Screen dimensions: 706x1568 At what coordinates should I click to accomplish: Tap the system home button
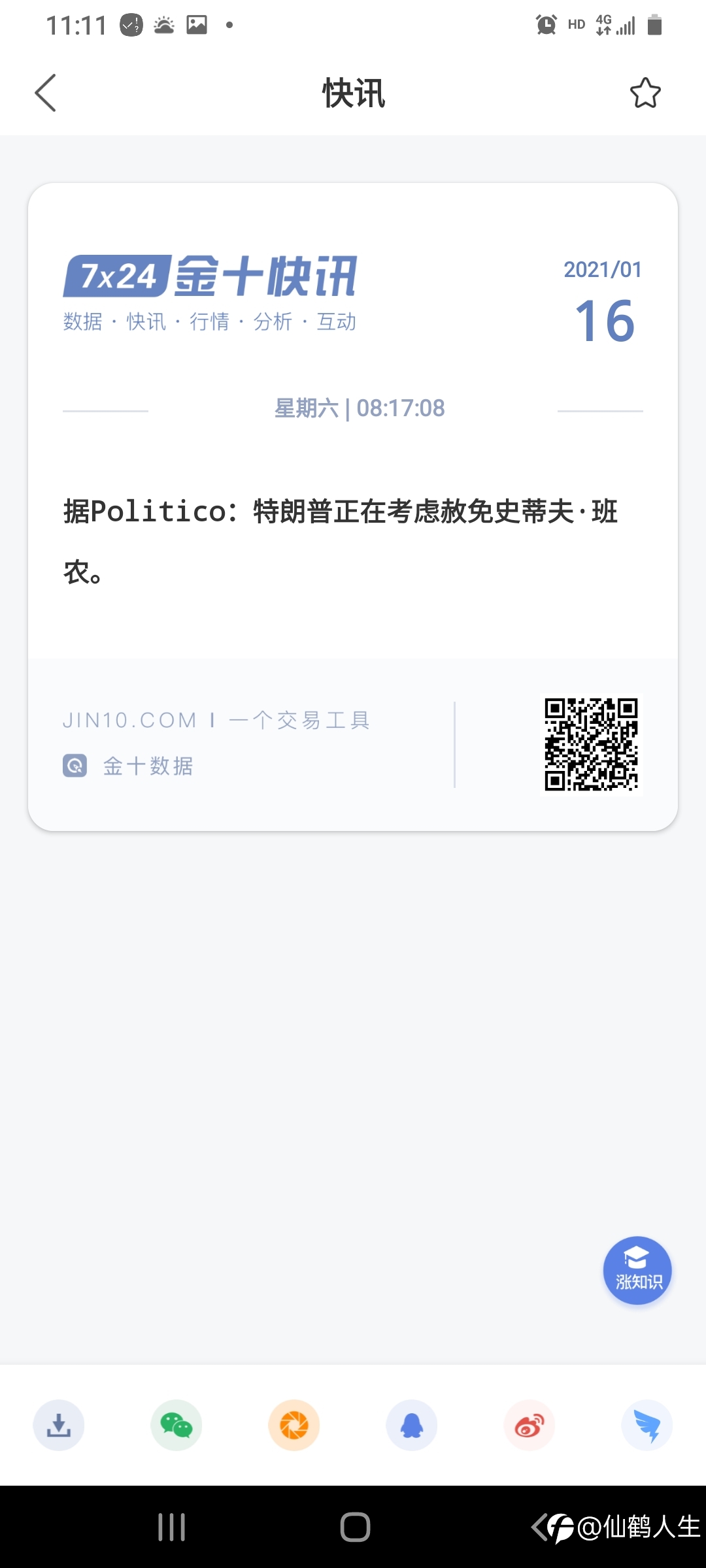355,1527
